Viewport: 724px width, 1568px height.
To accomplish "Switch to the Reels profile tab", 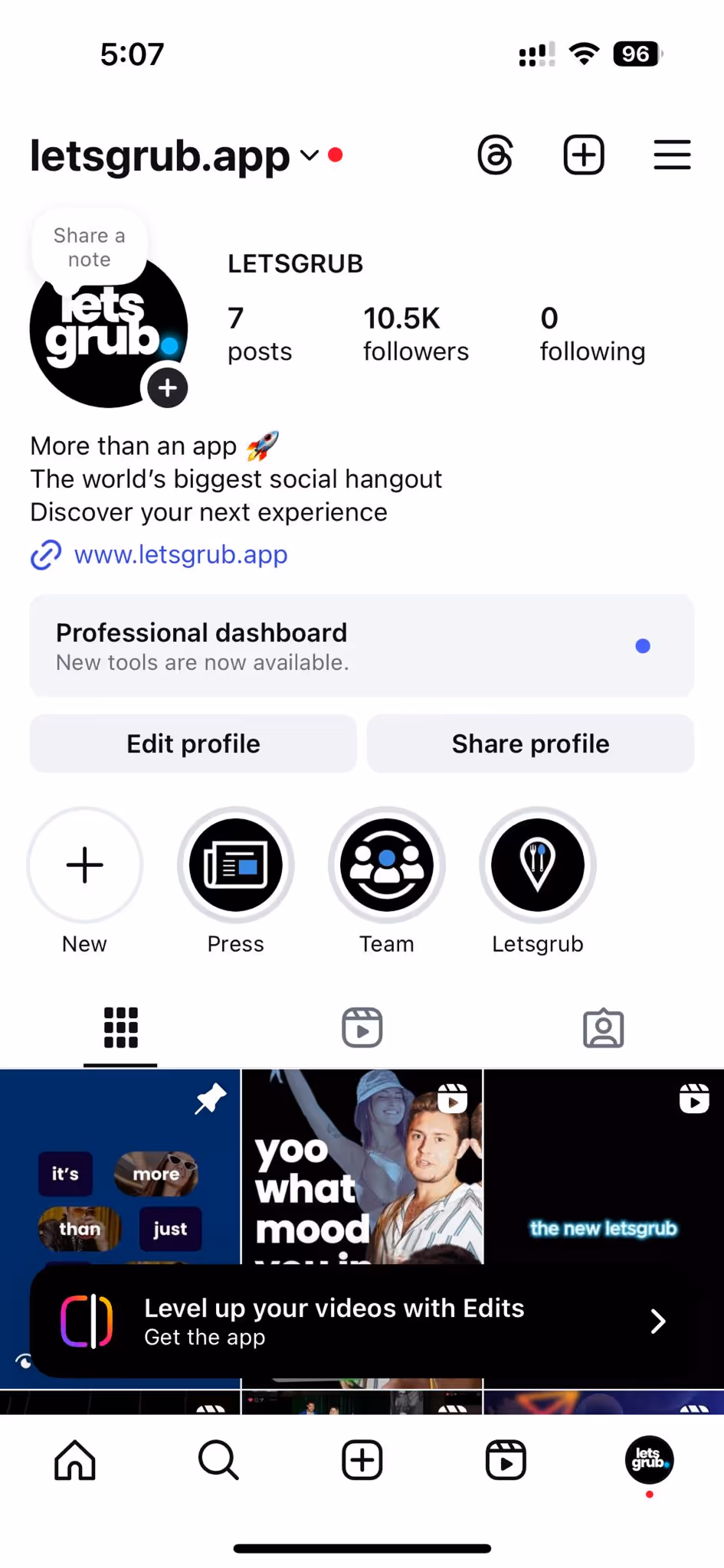I will [362, 1027].
